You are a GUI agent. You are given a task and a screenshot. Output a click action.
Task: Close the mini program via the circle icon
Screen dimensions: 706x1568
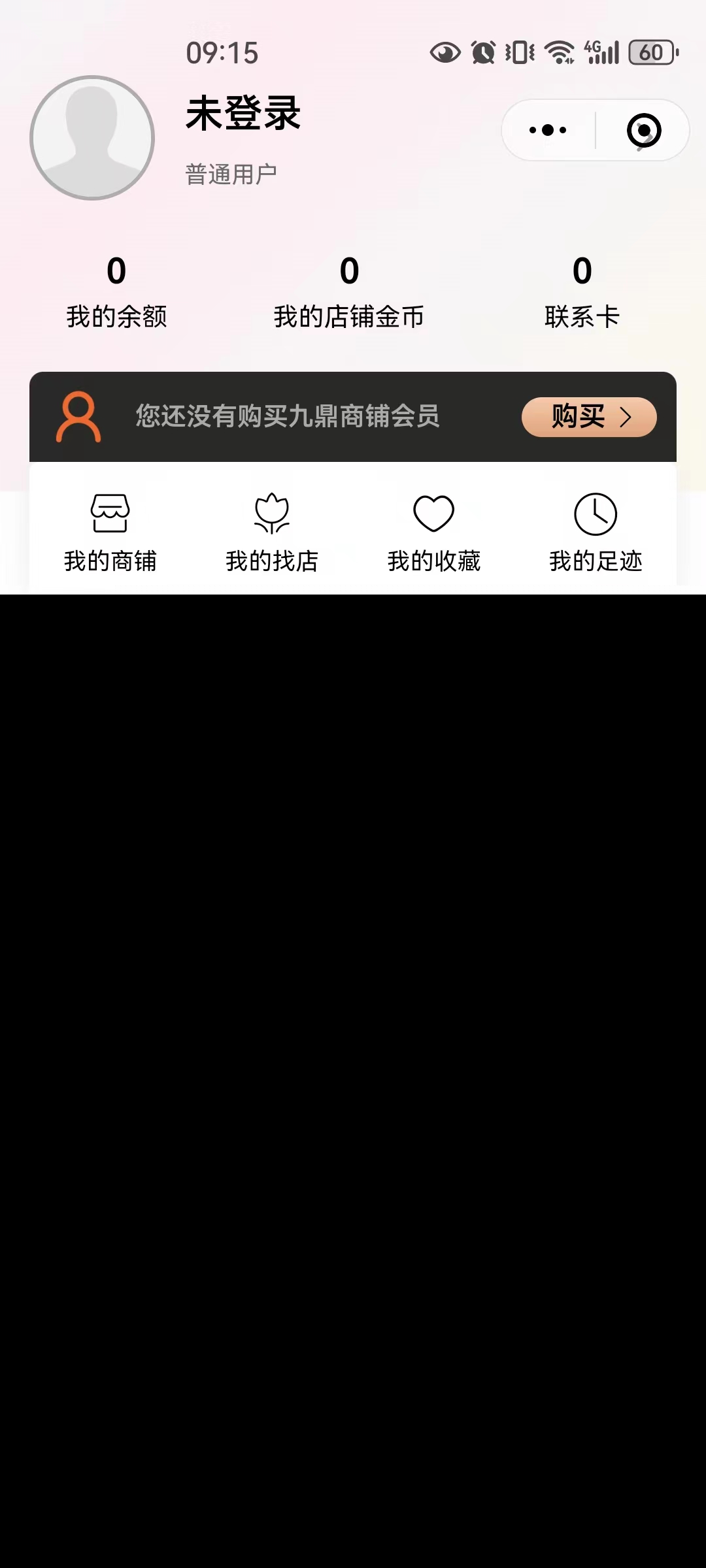[x=644, y=130]
